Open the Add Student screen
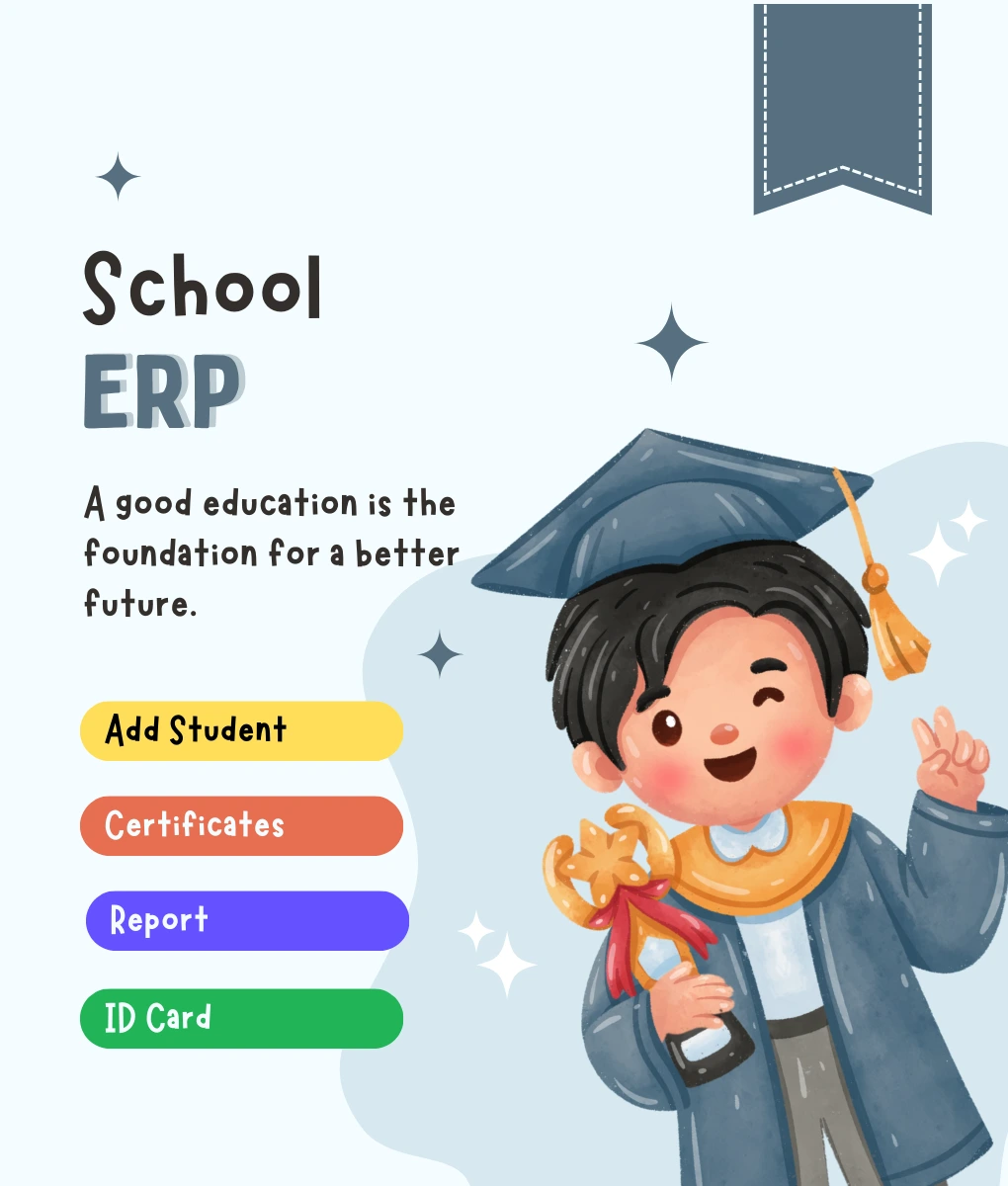The height and width of the screenshot is (1186, 1008). coord(241,730)
